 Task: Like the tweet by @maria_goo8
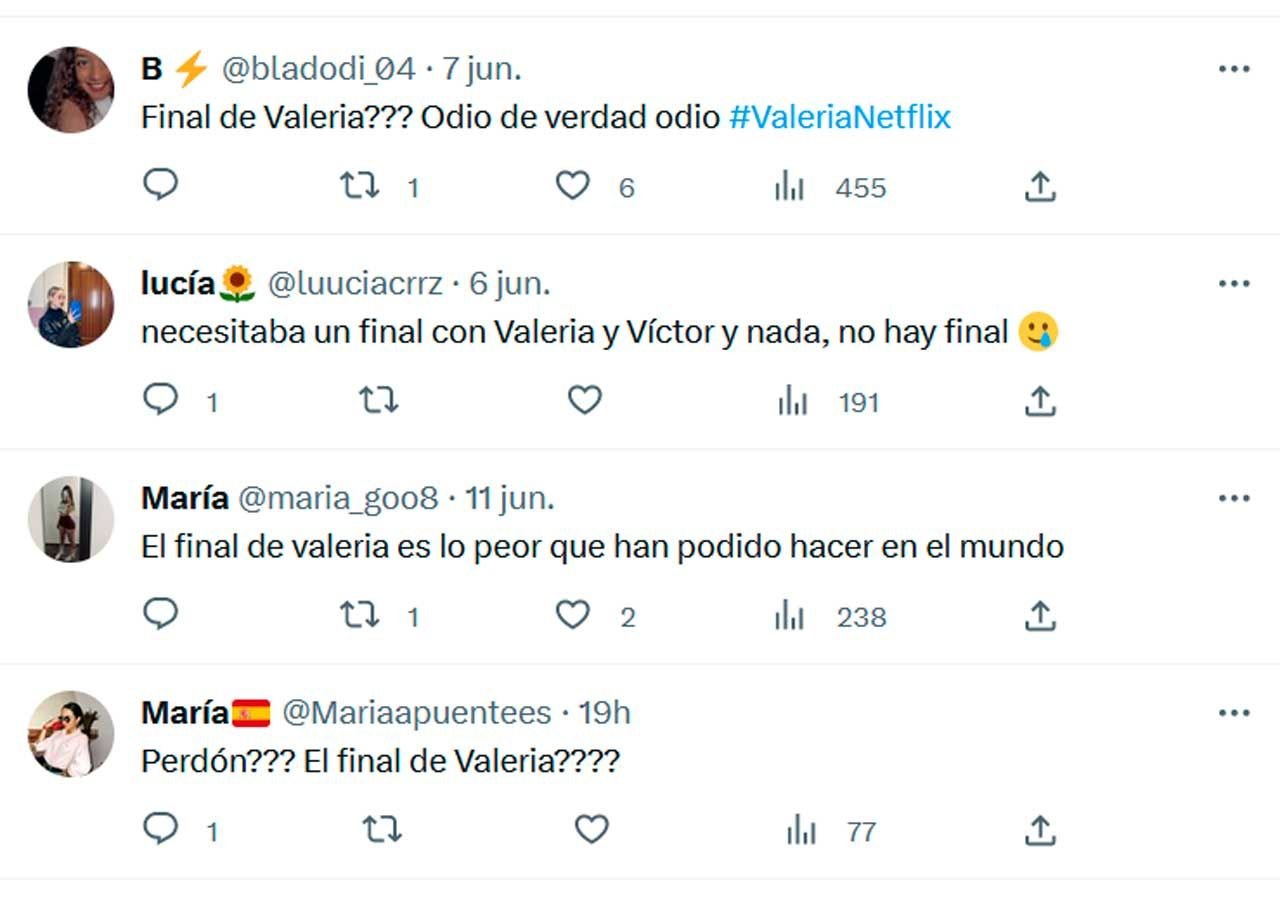(x=572, y=615)
